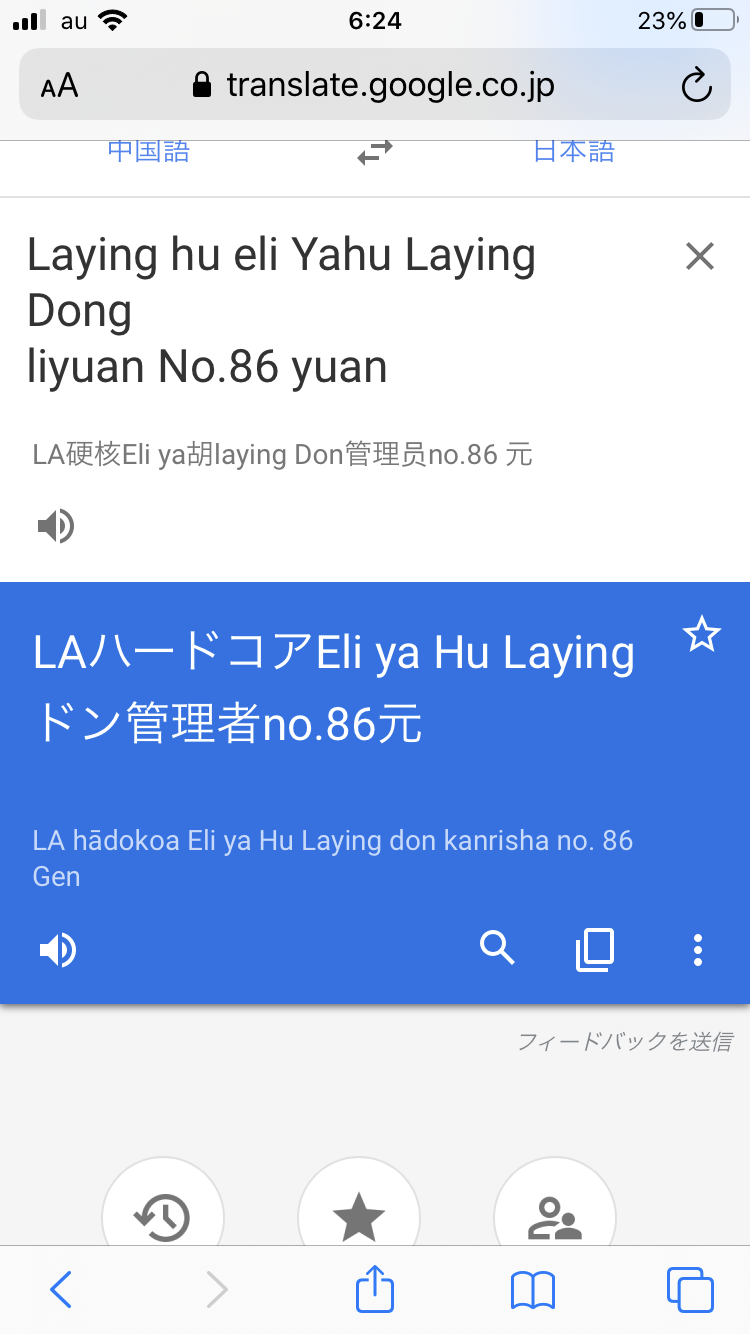Open the Safari reader text-size menu
This screenshot has height=1334, width=750.
(x=60, y=86)
